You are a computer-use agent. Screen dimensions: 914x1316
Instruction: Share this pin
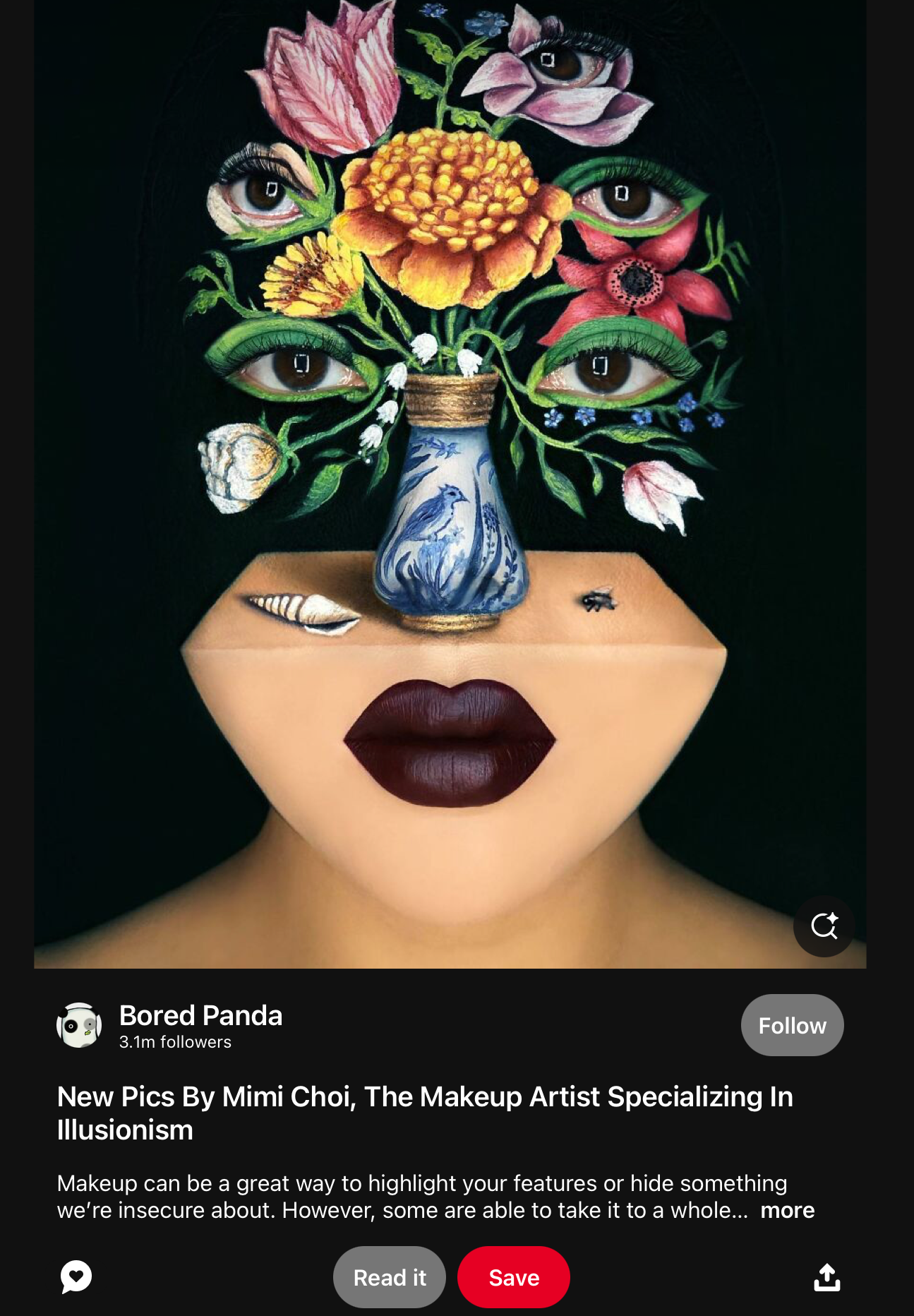826,1277
